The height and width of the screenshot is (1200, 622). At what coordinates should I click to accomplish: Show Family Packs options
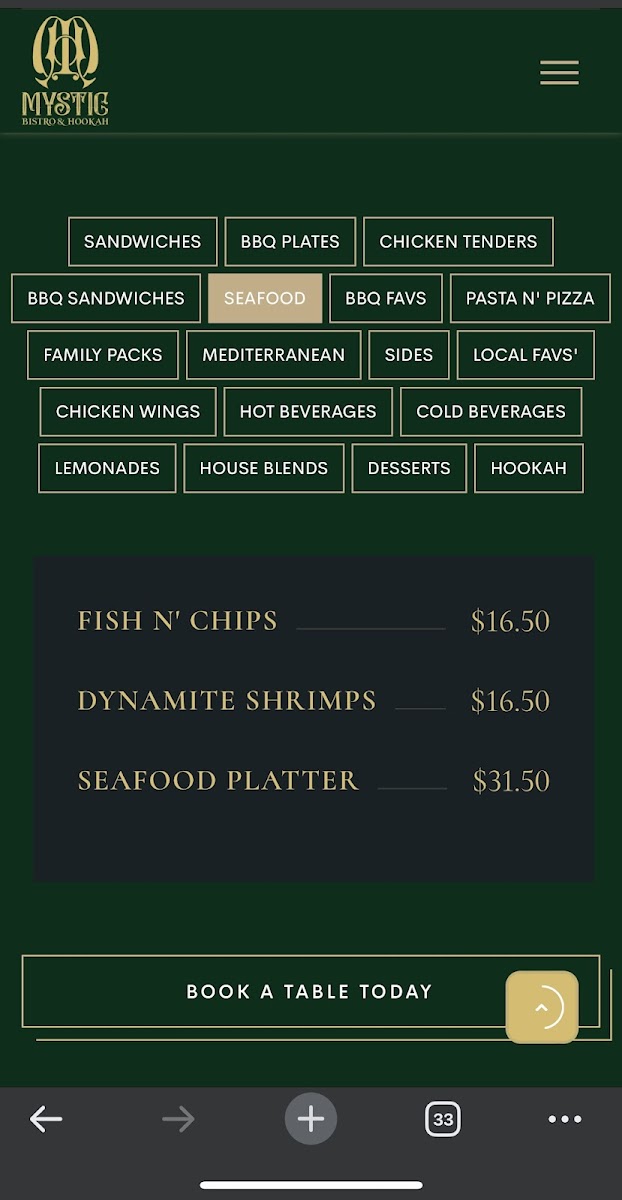click(103, 355)
